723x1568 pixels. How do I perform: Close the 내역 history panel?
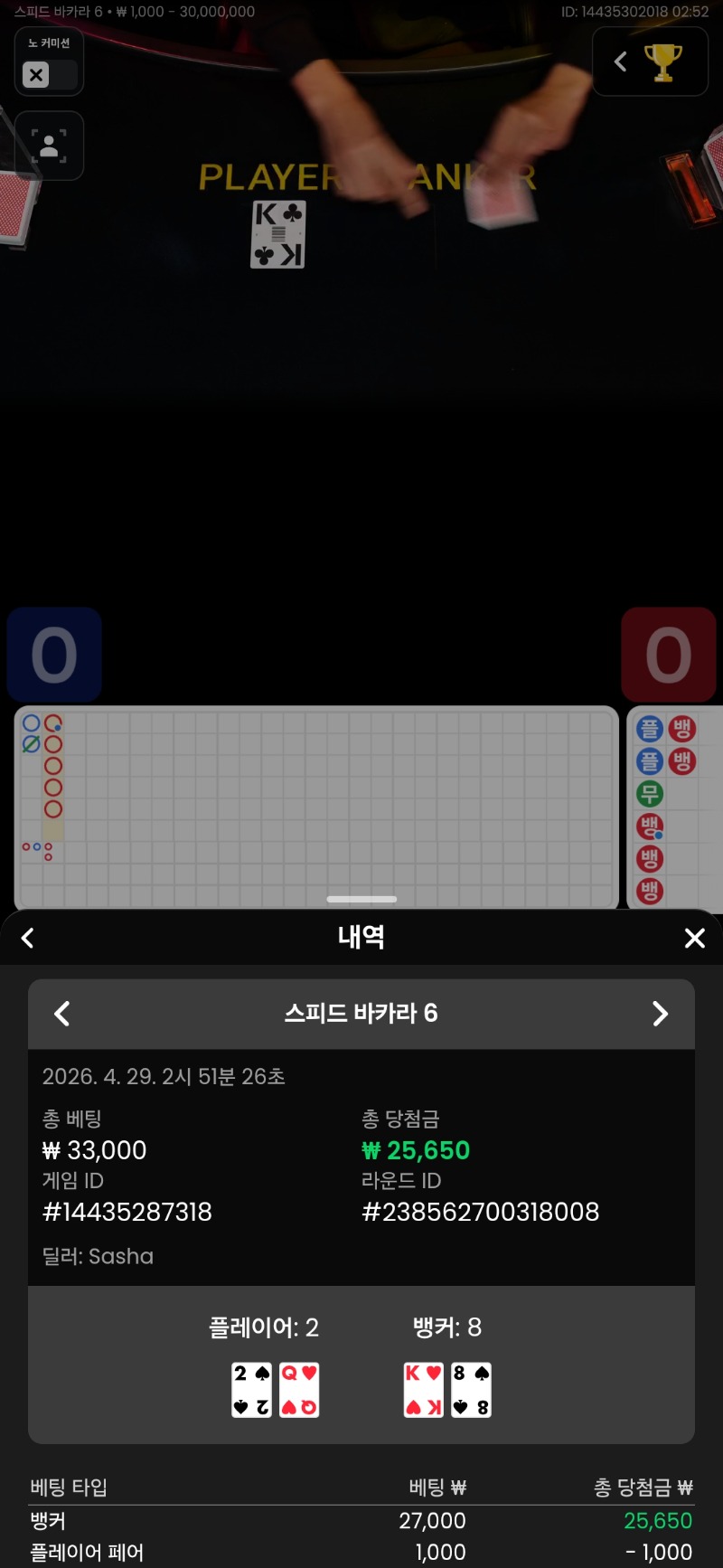[x=694, y=938]
